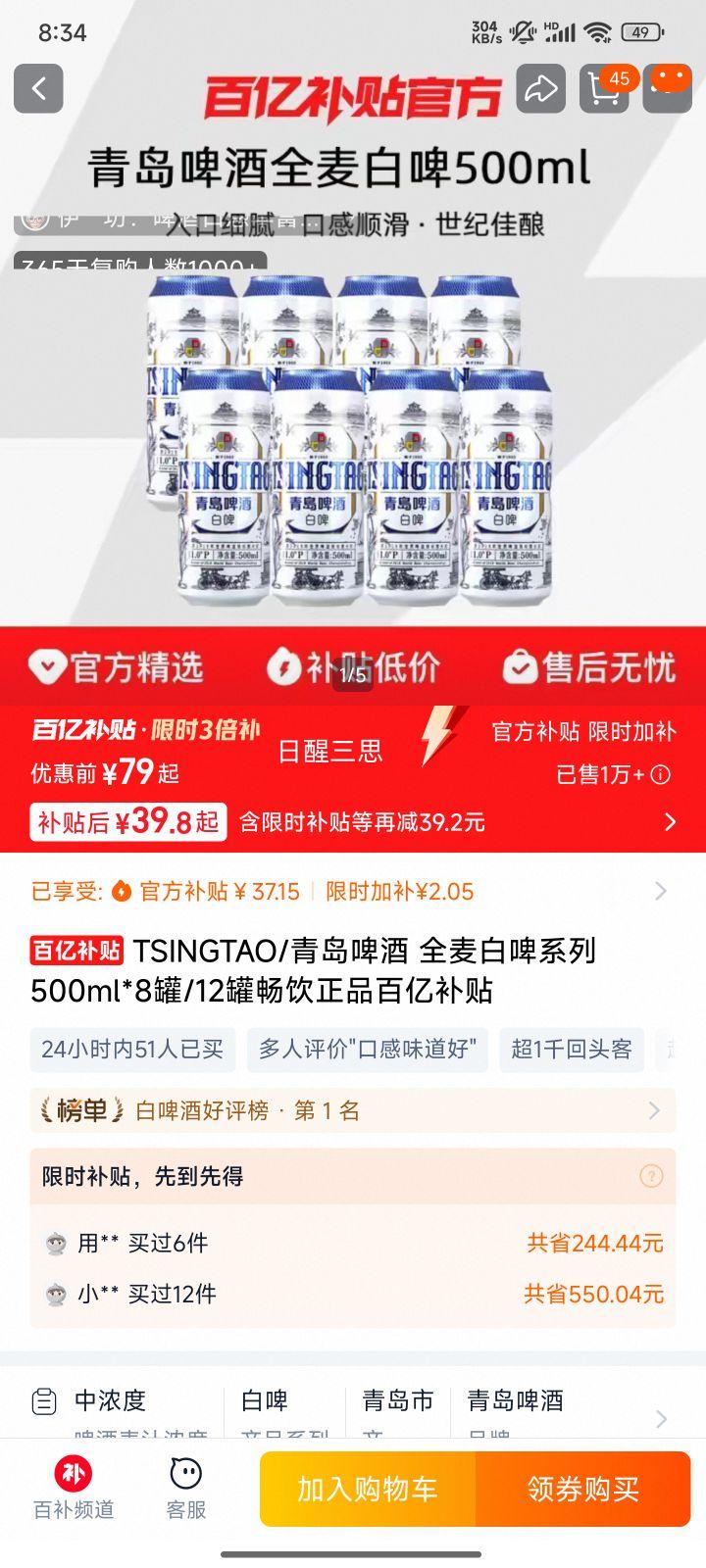Expand the 白啤酒好评榜 第1名 ranking entry
706x1568 pixels.
(655, 1110)
